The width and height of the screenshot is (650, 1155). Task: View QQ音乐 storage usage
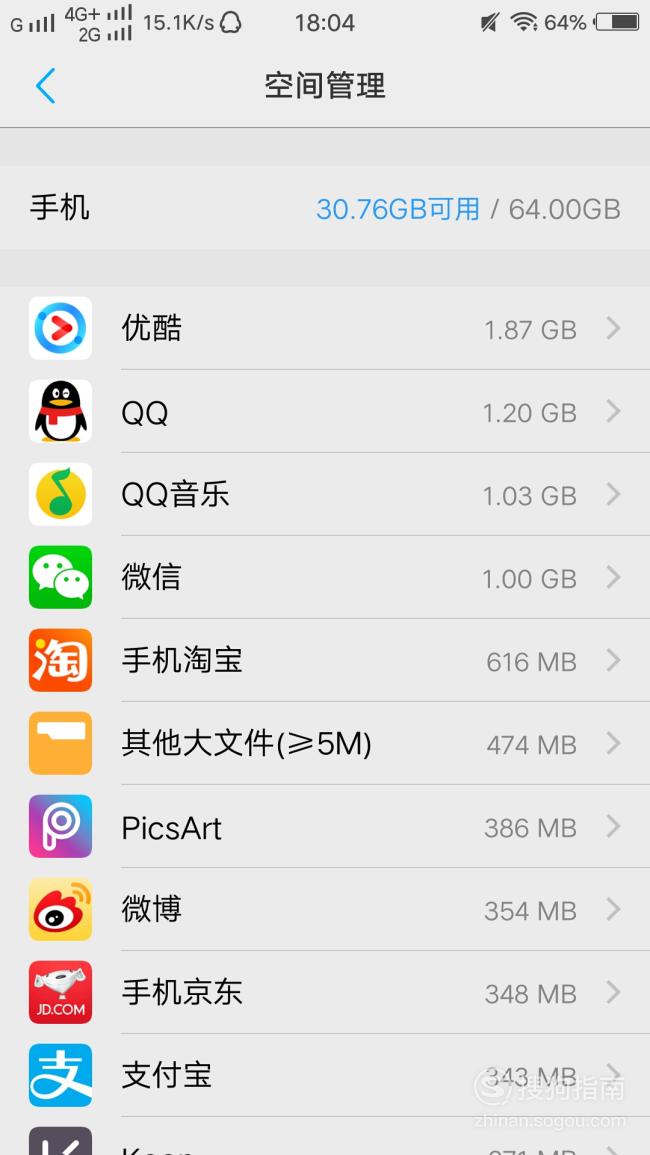coord(325,494)
